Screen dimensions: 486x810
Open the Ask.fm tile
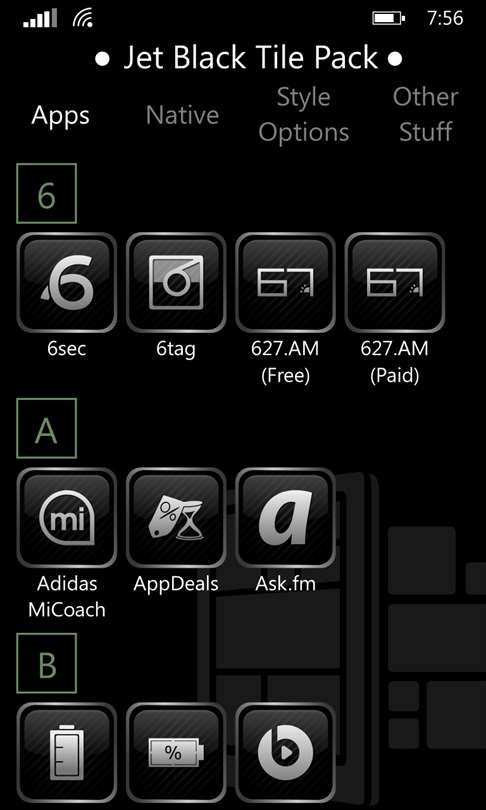[x=286, y=518]
